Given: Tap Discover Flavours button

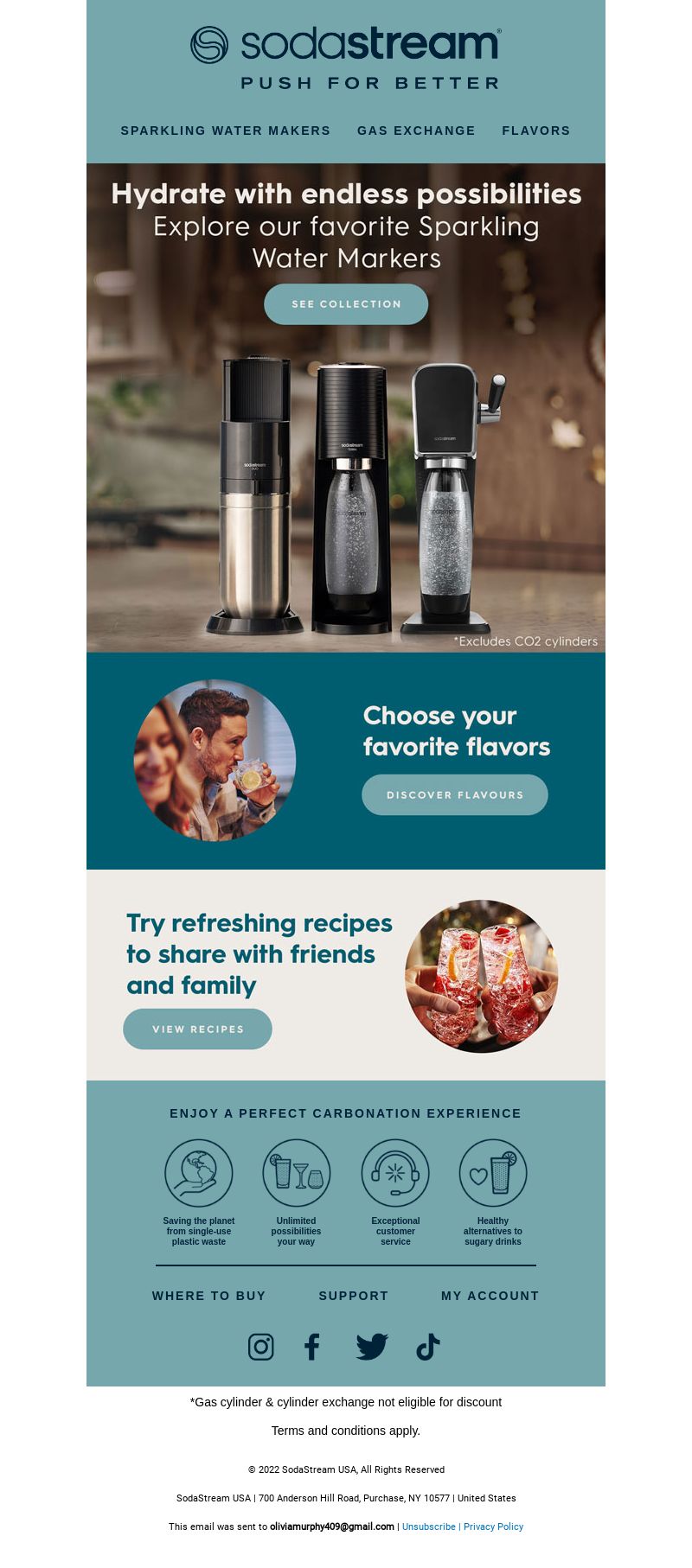Looking at the screenshot, I should point(455,794).
